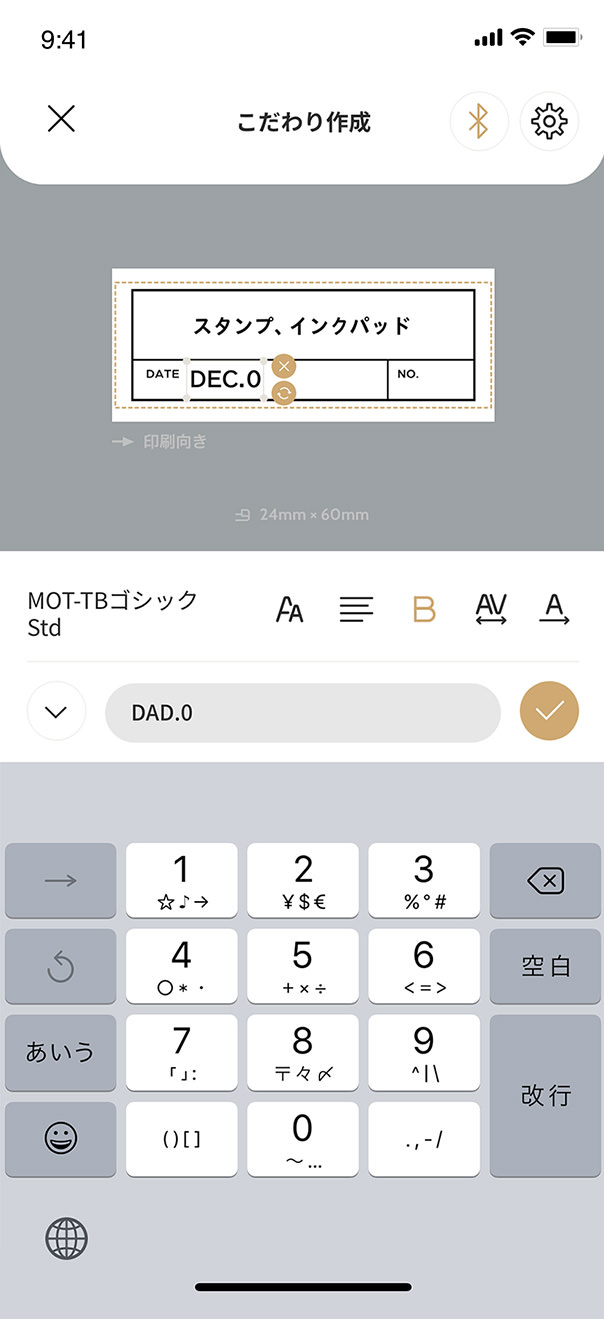Rotate the selected DEC.0 text element
Screen dimensions: 604x1319
(x=284, y=393)
